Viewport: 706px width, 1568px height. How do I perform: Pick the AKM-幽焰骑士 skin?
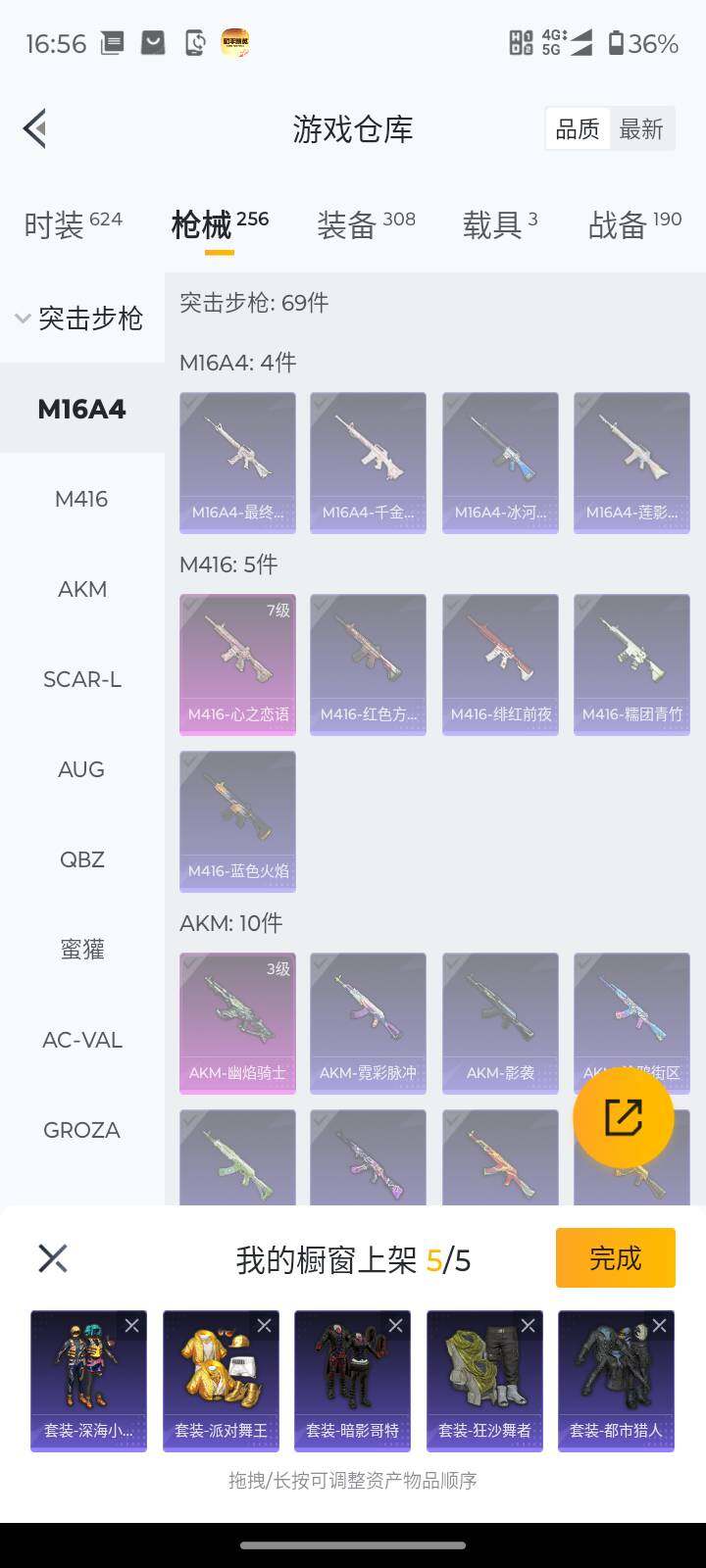coord(237,1022)
